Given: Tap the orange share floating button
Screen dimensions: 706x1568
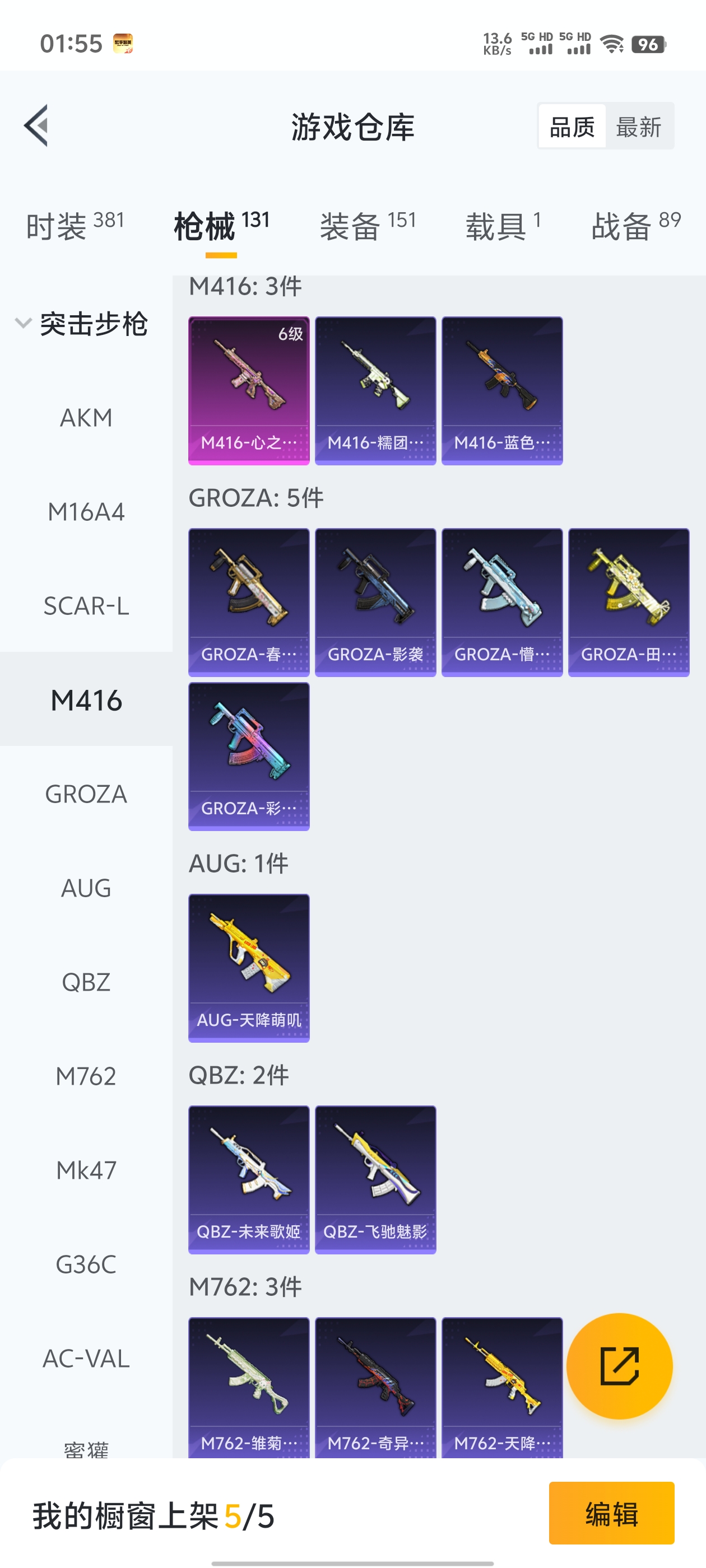Looking at the screenshot, I should tap(619, 1365).
